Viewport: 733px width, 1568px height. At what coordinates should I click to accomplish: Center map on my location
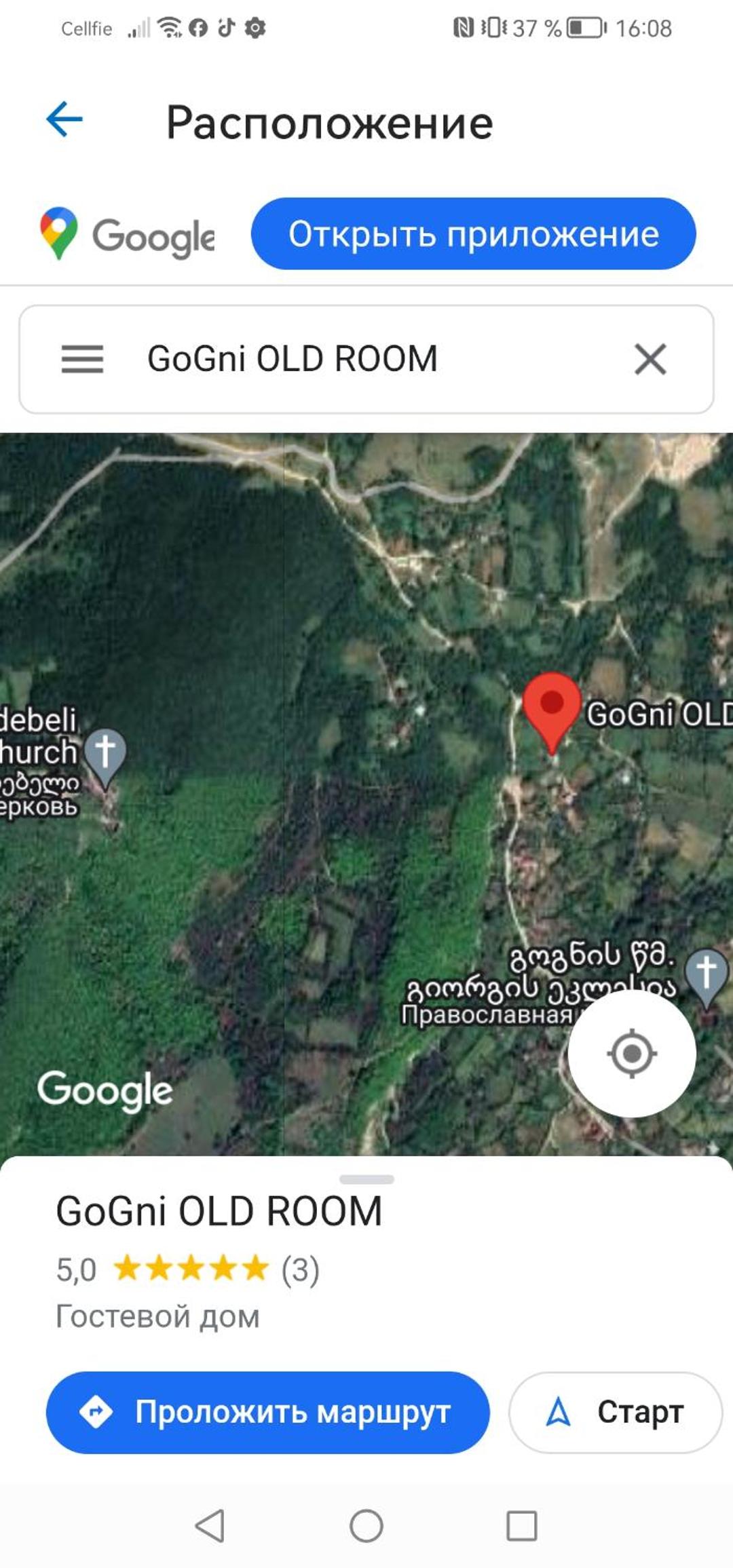(632, 1054)
